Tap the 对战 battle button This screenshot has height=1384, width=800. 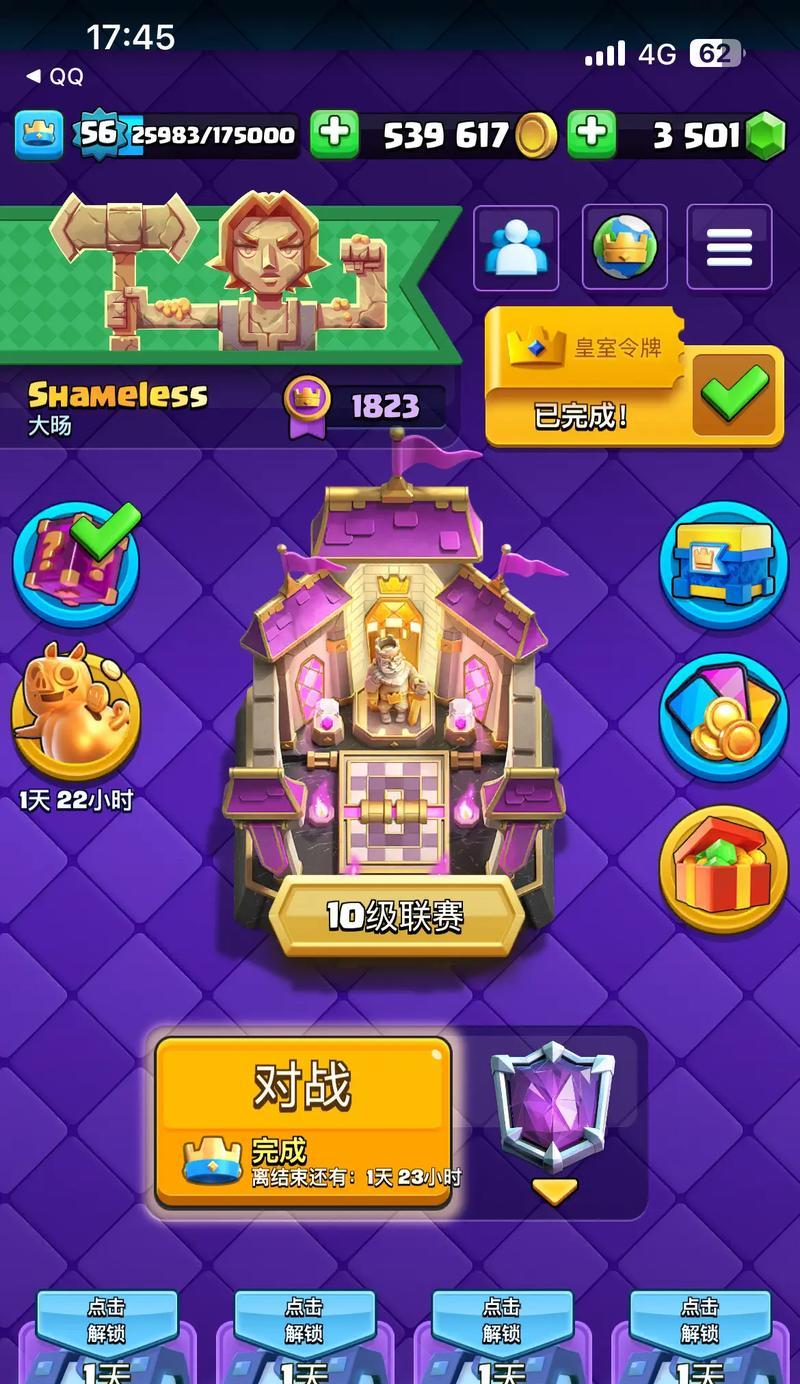pyautogui.click(x=302, y=1118)
